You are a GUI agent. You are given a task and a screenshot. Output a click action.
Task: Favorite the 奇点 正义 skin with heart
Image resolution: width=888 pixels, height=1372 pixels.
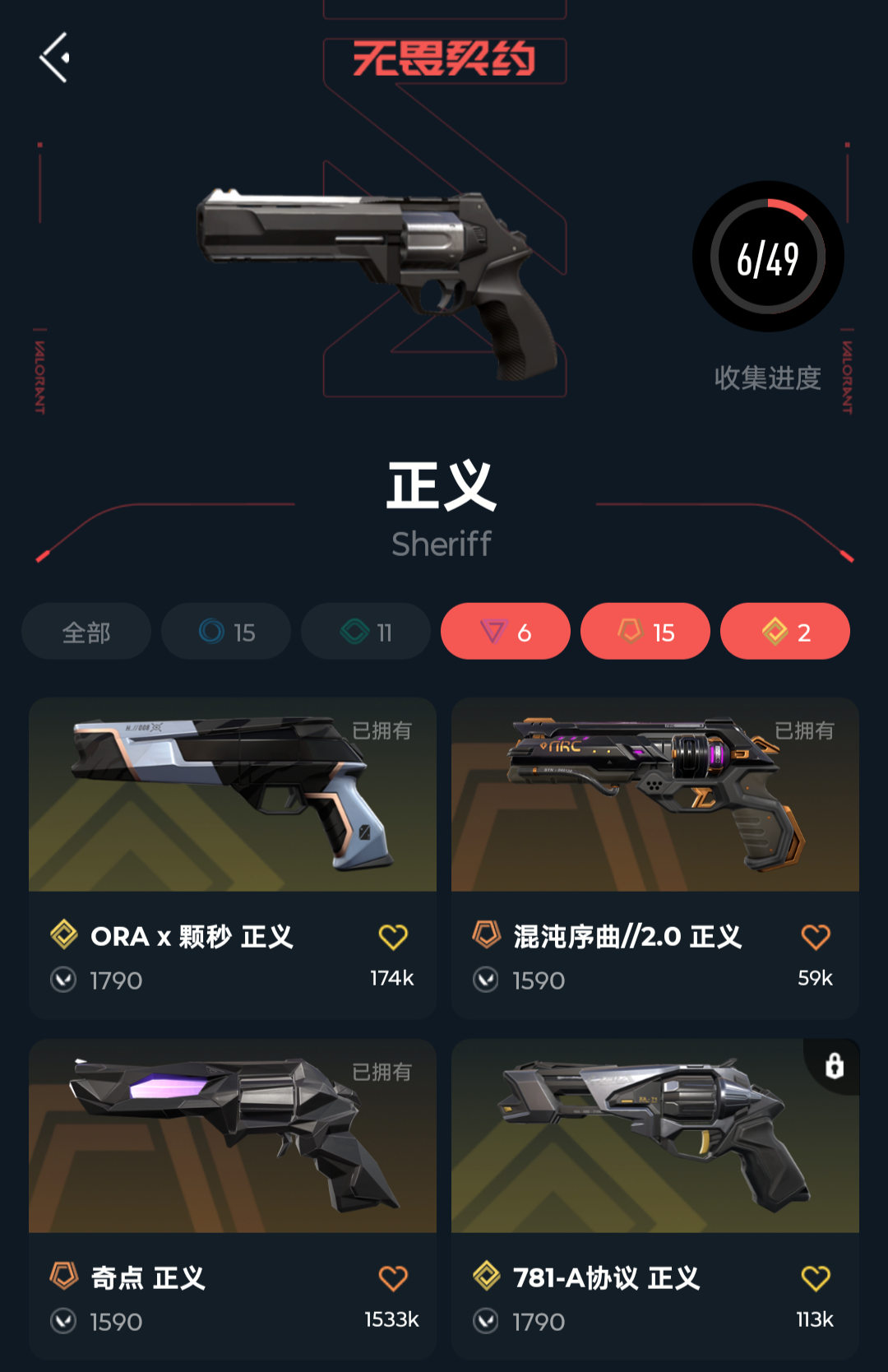tap(393, 1278)
